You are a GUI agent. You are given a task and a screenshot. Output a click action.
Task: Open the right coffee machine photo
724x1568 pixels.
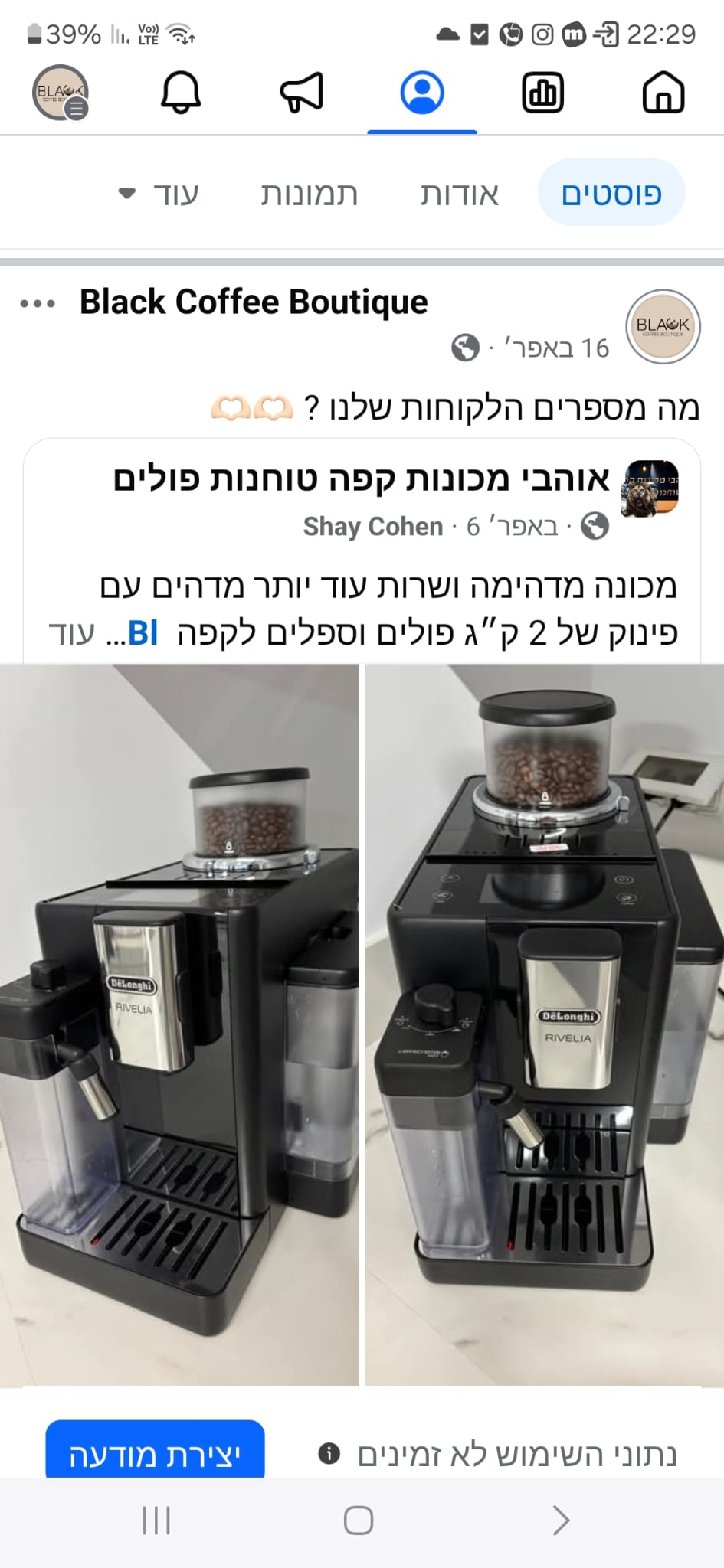[x=544, y=1024]
